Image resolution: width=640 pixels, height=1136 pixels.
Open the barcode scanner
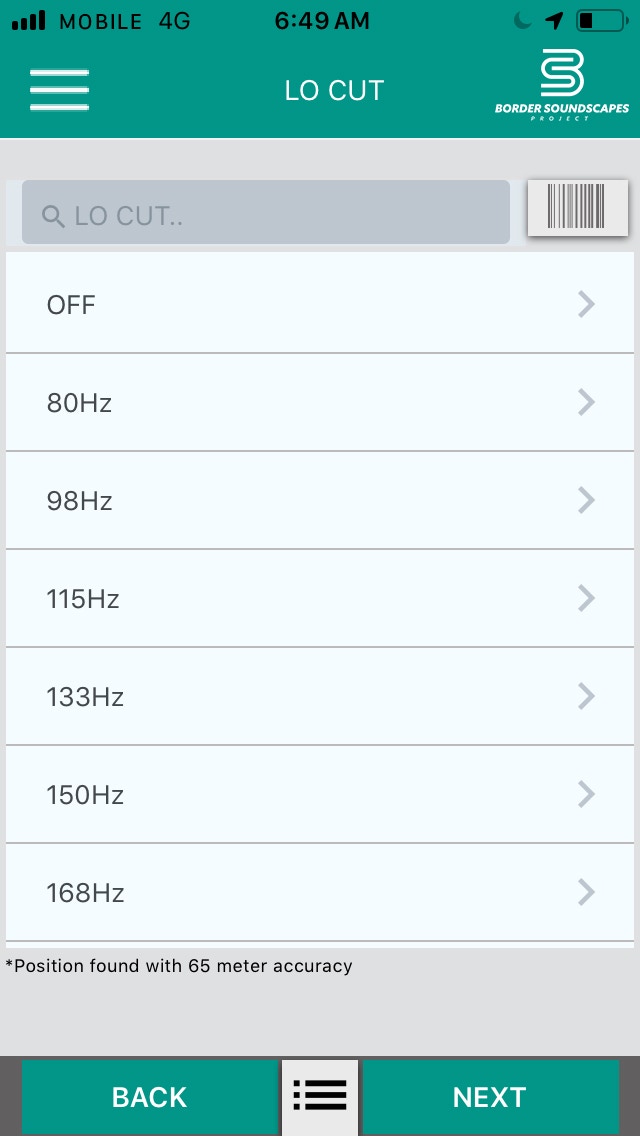point(577,207)
